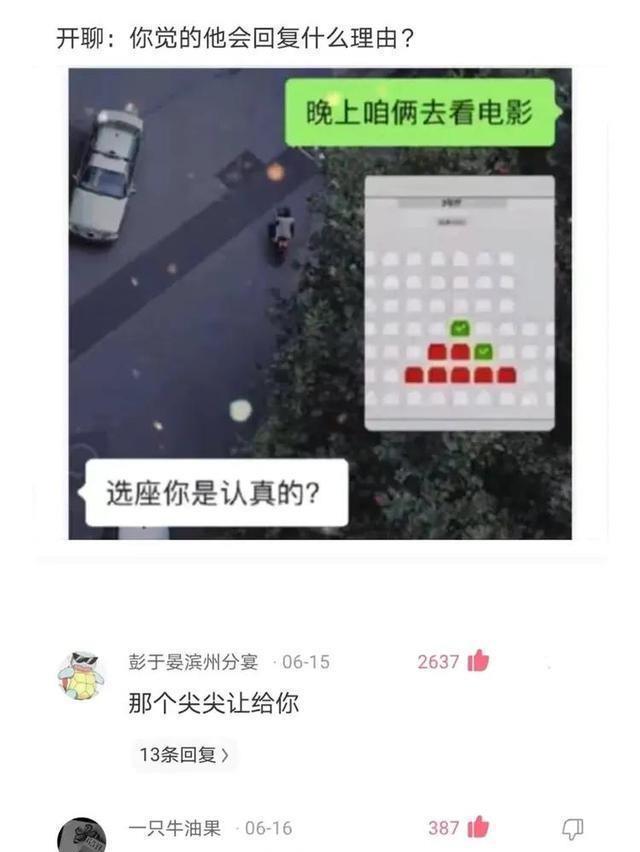Dislike the comment by 一只牛油果
The height and width of the screenshot is (852, 640).
(572, 828)
